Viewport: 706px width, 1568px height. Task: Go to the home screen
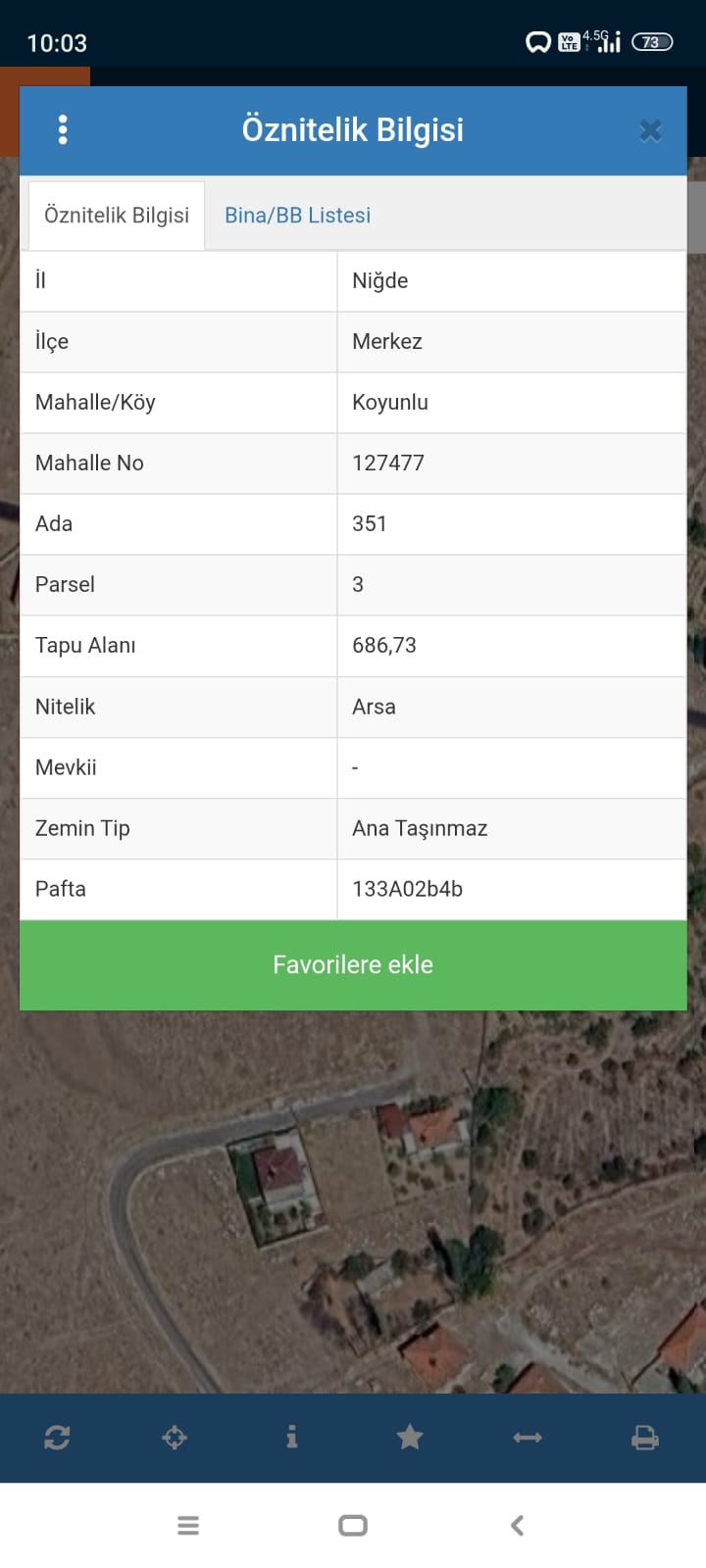click(x=353, y=1525)
